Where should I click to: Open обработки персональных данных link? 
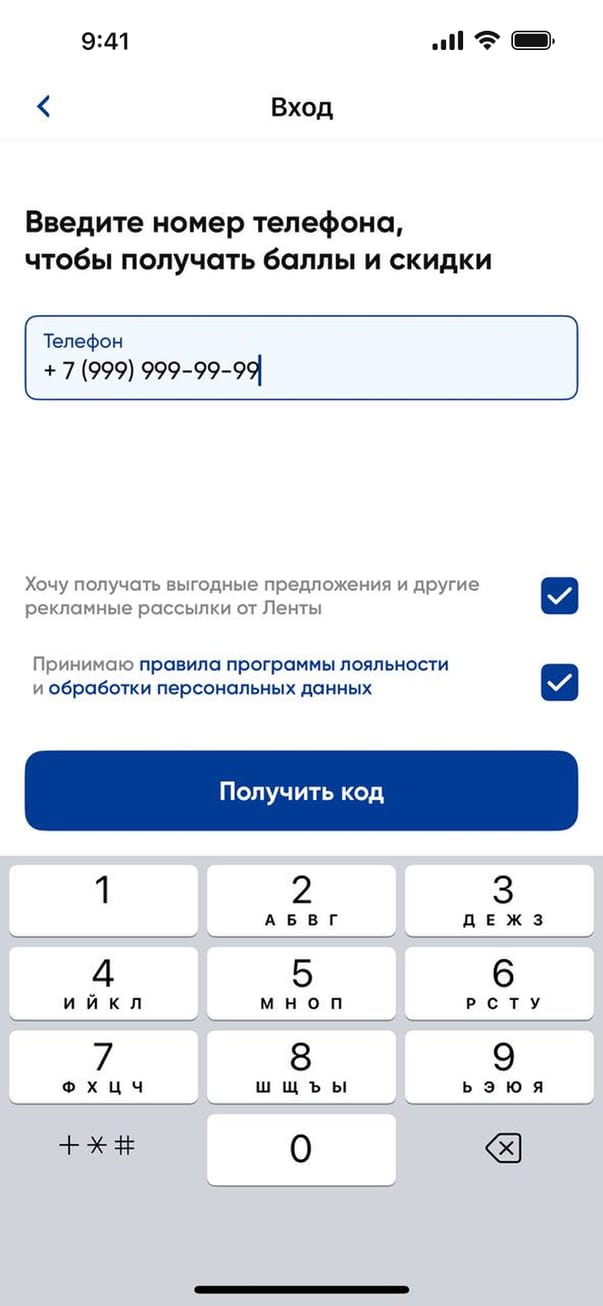(x=210, y=689)
